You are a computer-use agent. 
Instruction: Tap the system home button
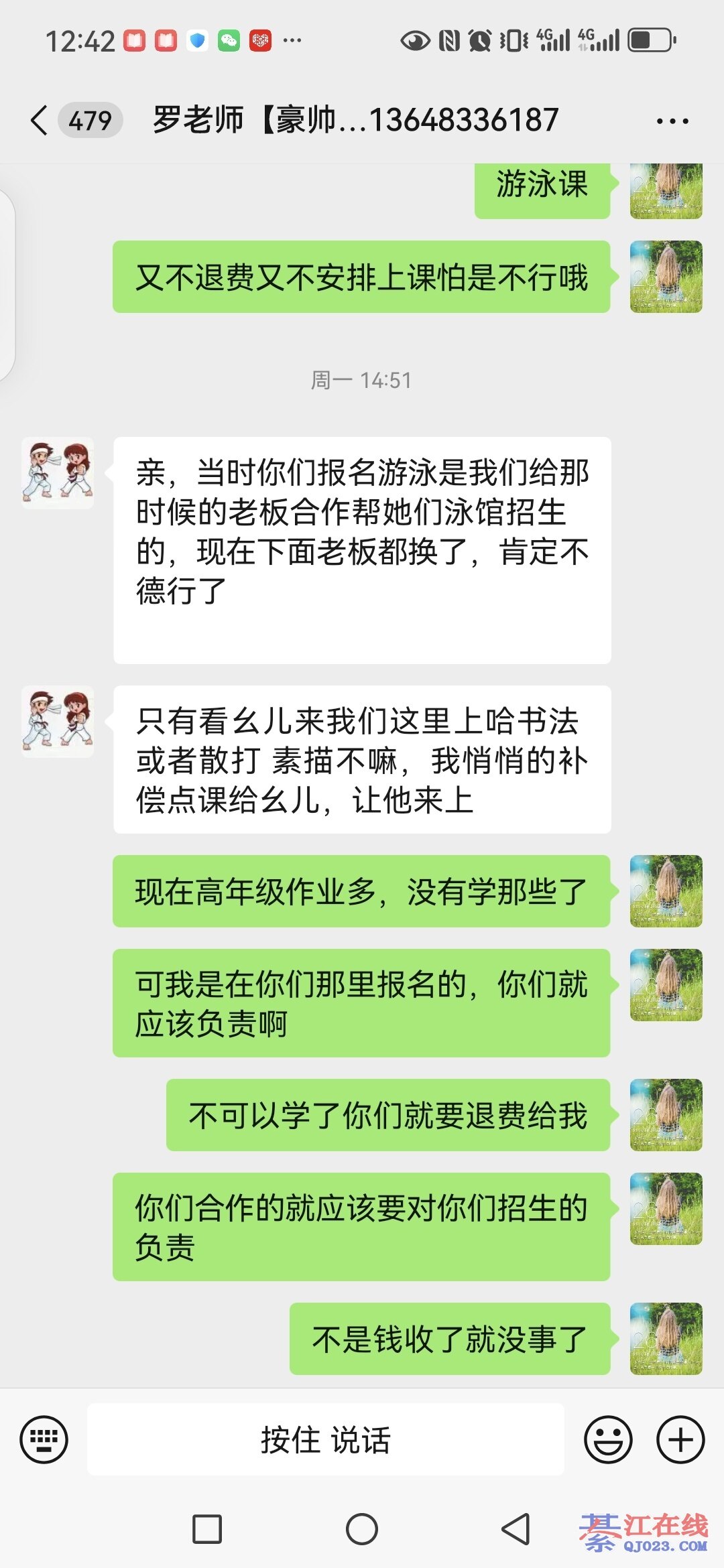click(x=362, y=1529)
